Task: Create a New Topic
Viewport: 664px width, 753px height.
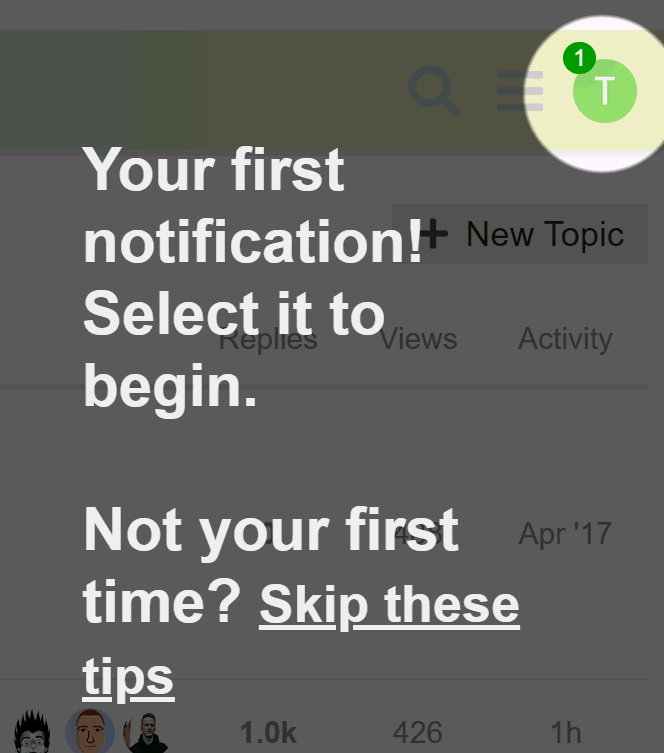Action: tap(520, 235)
